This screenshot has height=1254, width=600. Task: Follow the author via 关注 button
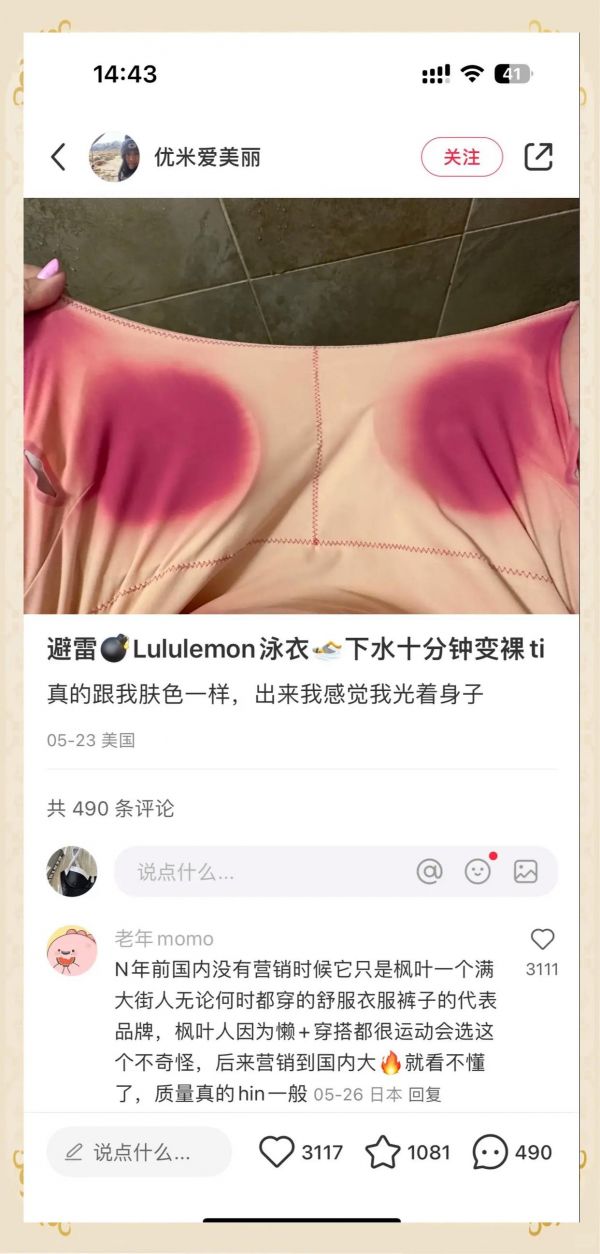[461, 157]
